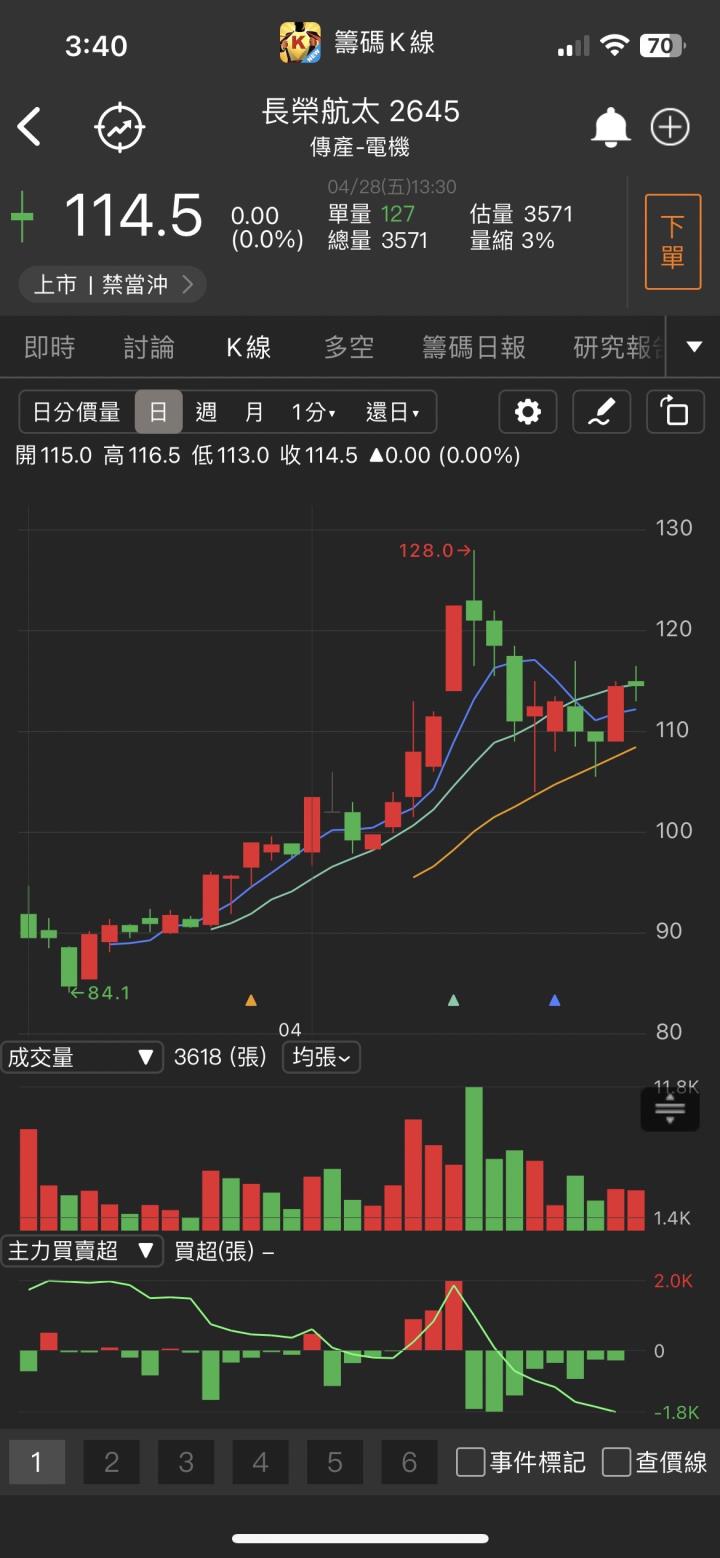
Task: Switch to the 即時 tab
Action: coord(49,347)
